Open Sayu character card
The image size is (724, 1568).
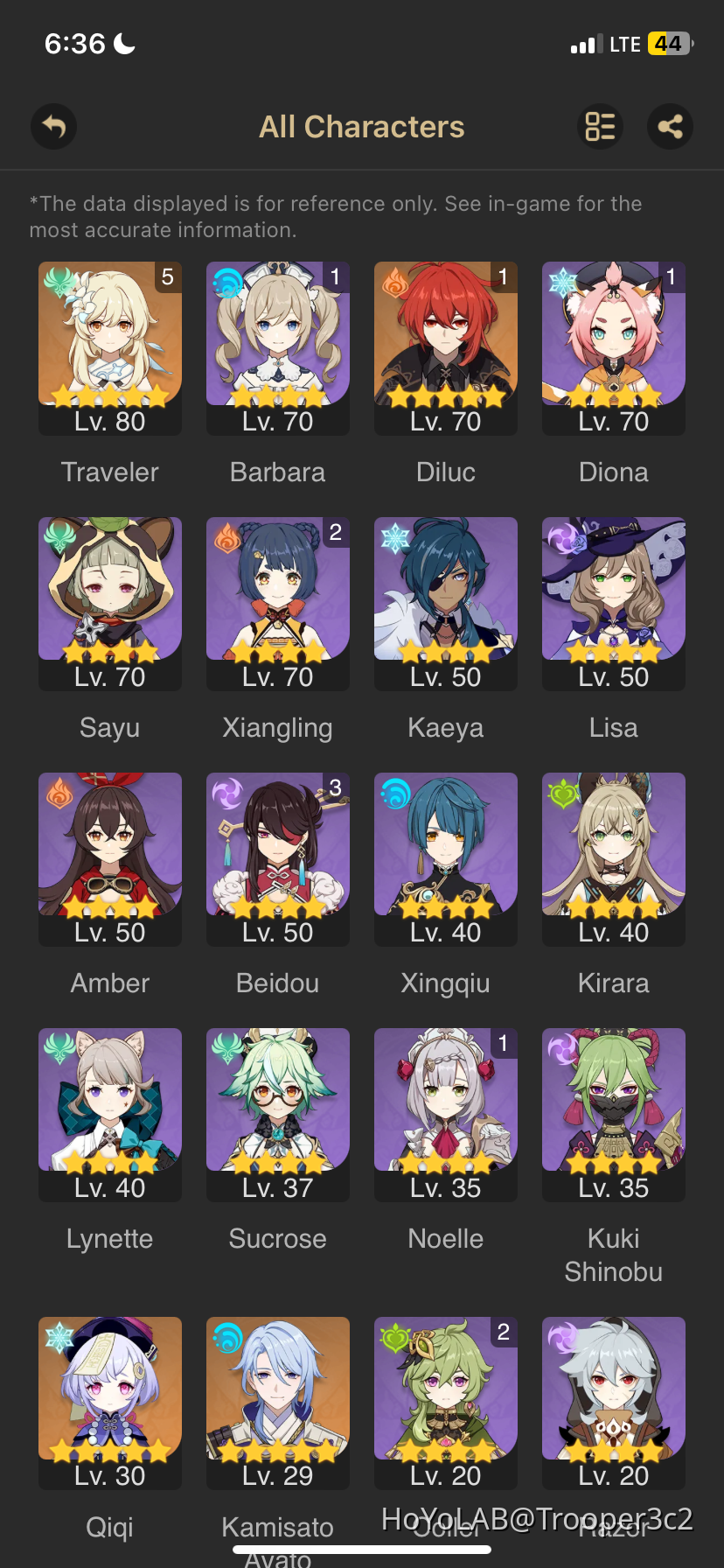tap(110, 604)
